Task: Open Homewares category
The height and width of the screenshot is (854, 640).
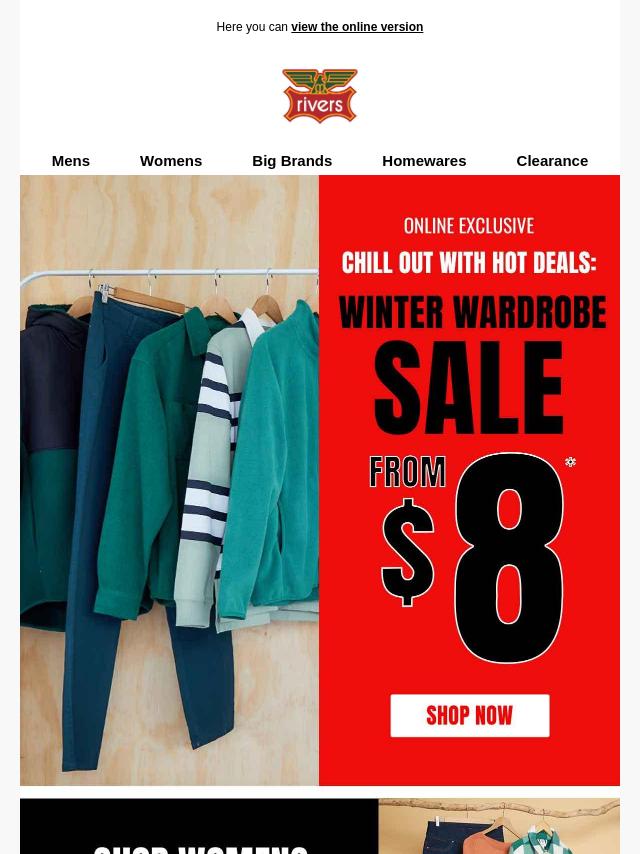Action: coord(424,160)
